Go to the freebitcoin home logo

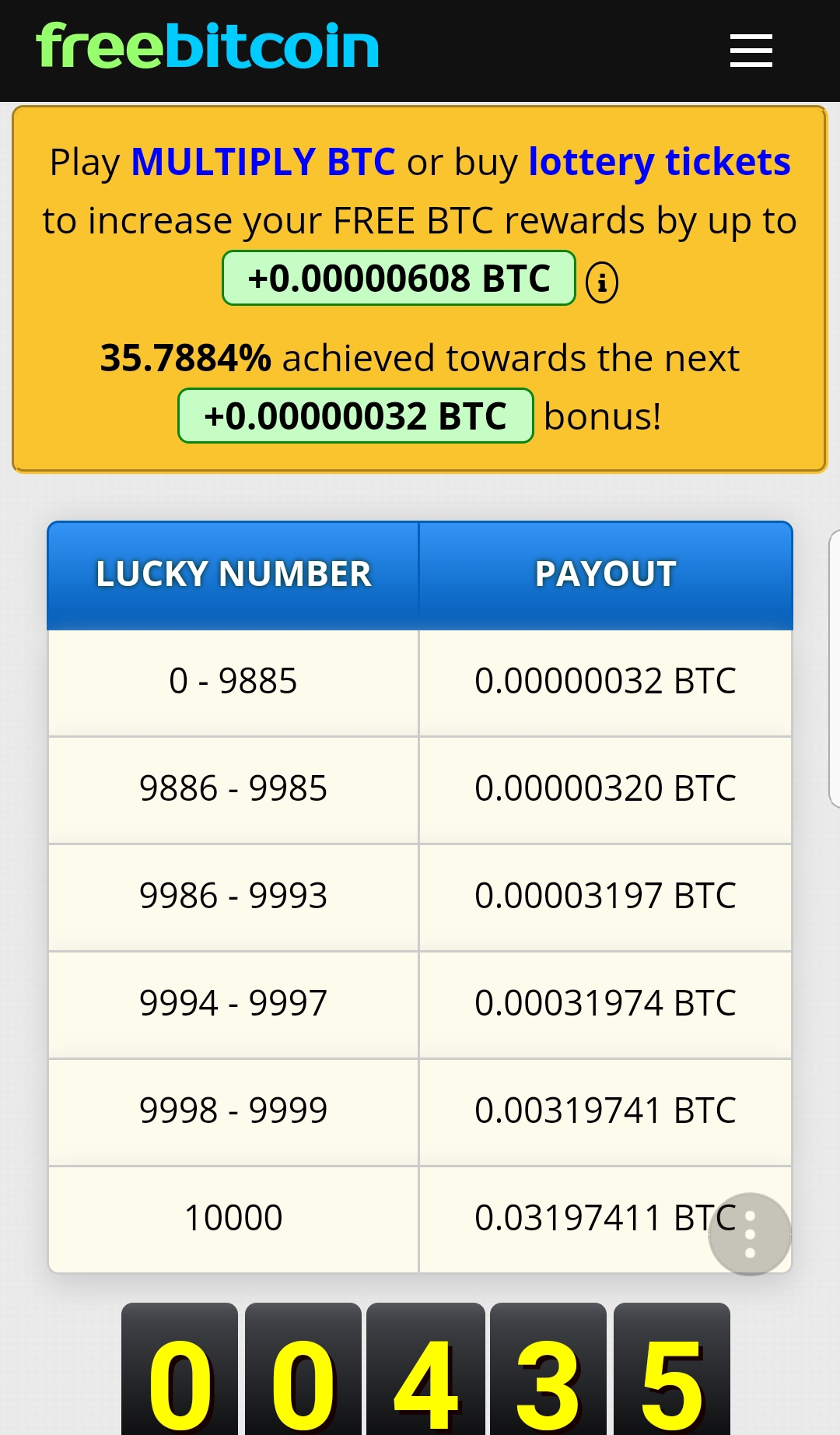click(208, 47)
